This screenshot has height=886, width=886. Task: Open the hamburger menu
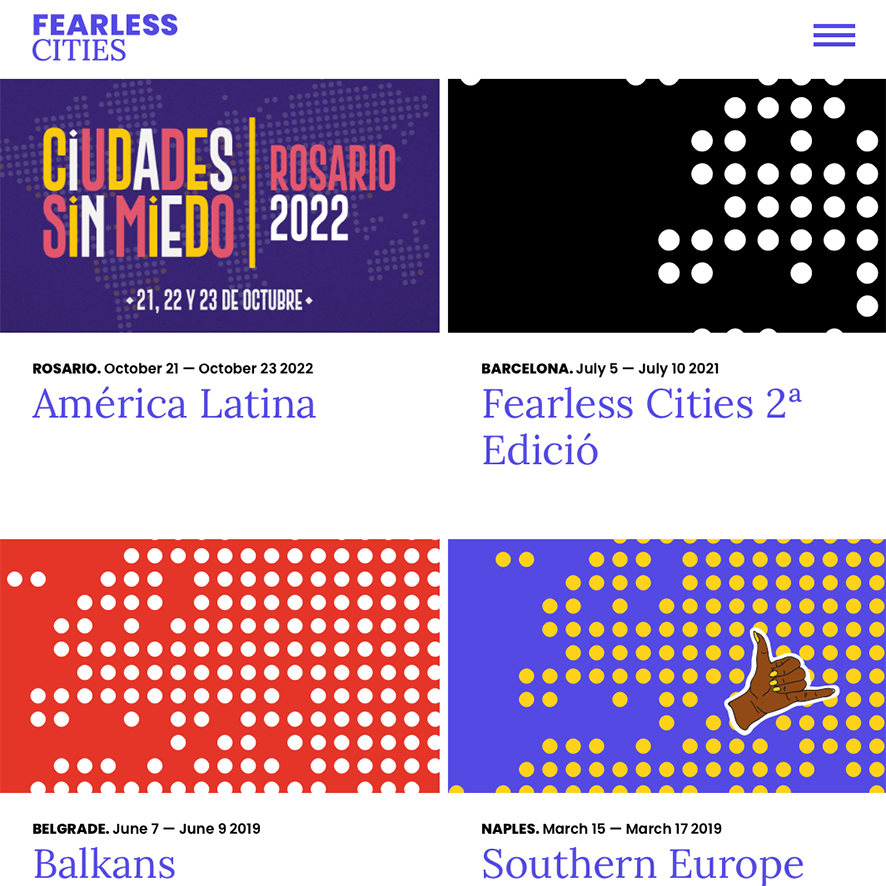click(x=834, y=35)
